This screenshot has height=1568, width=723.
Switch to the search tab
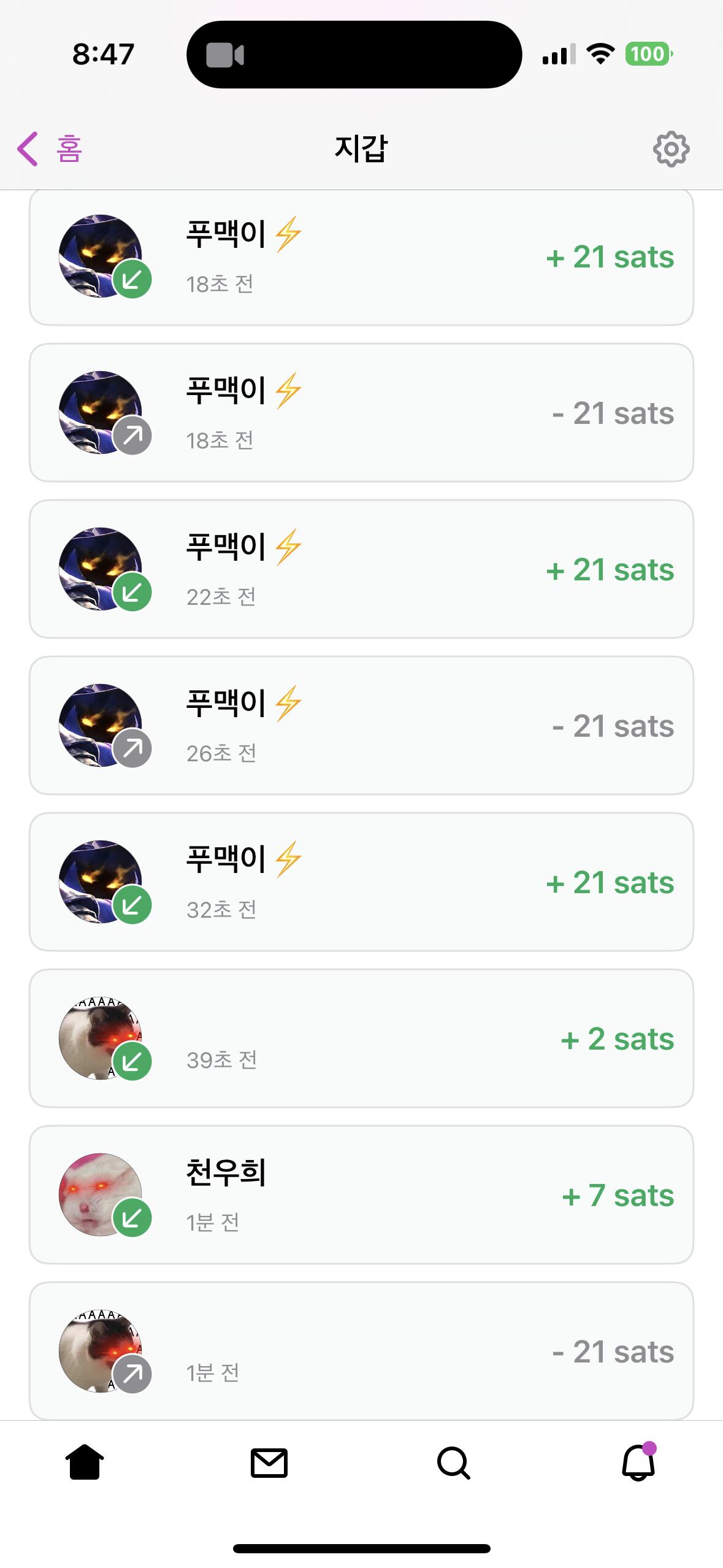tap(454, 1463)
